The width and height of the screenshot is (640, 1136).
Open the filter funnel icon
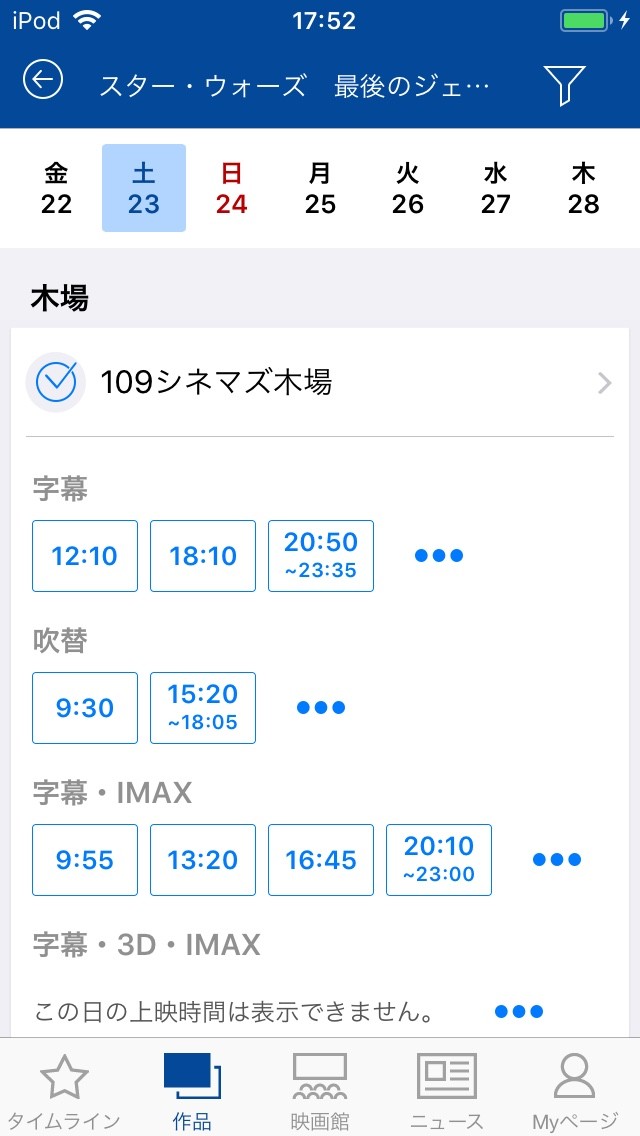click(564, 85)
